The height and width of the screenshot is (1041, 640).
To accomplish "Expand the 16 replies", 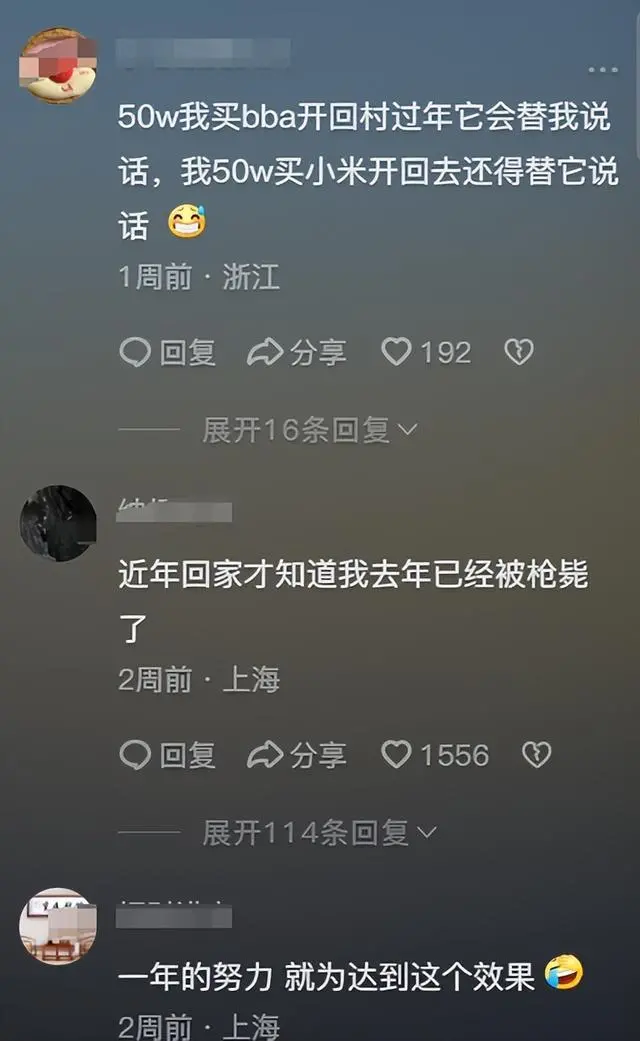I will [309, 430].
